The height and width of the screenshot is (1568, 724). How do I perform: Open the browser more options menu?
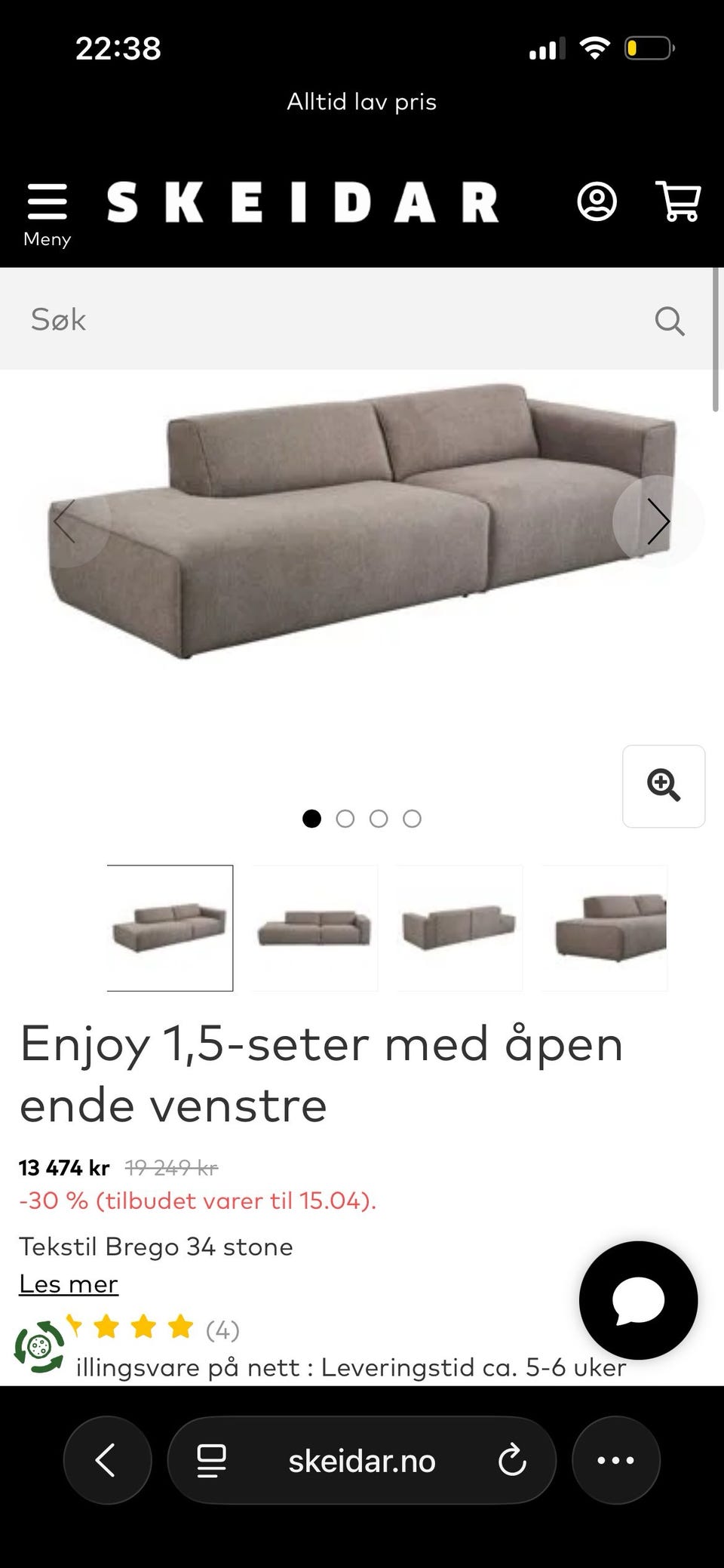(616, 1459)
